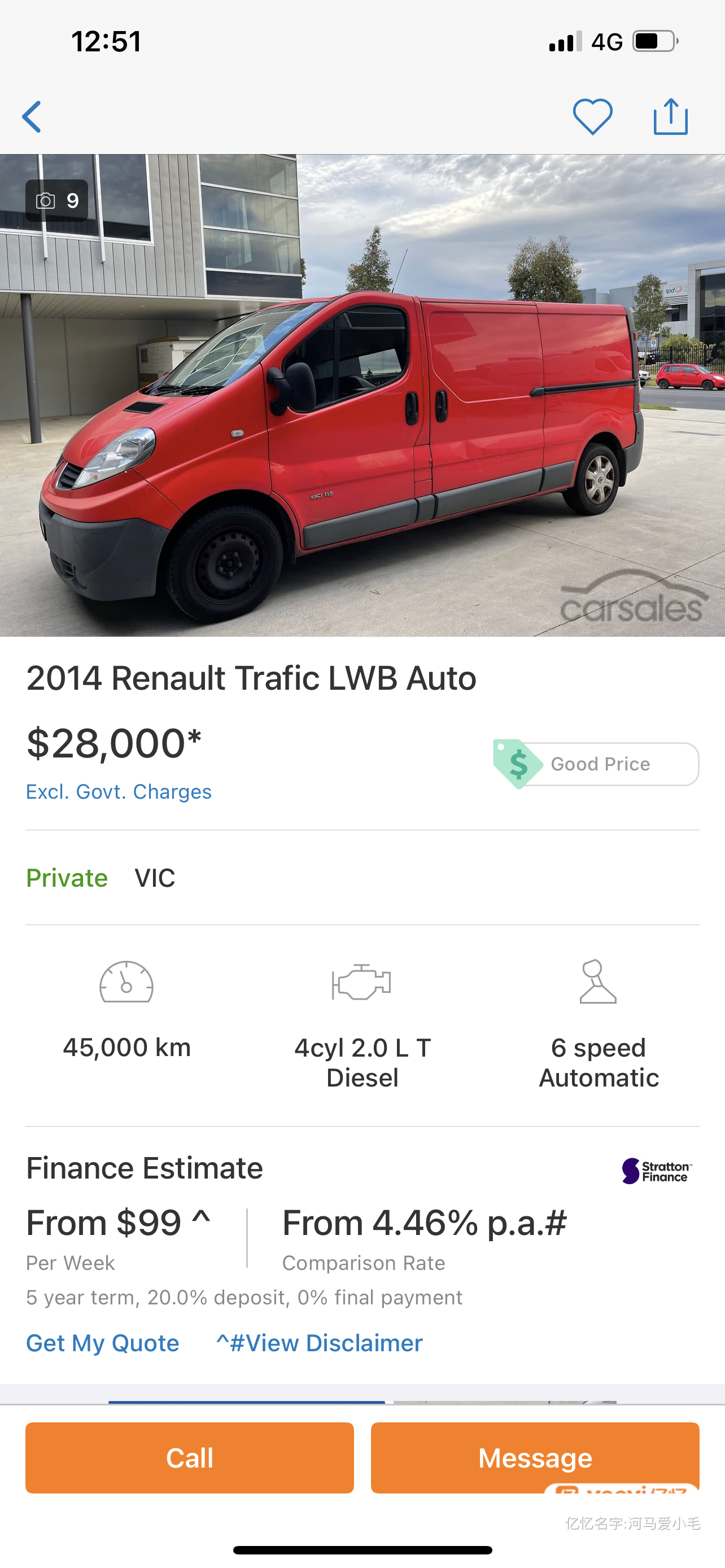
Task: Go back to the previous screen
Action: (x=32, y=117)
